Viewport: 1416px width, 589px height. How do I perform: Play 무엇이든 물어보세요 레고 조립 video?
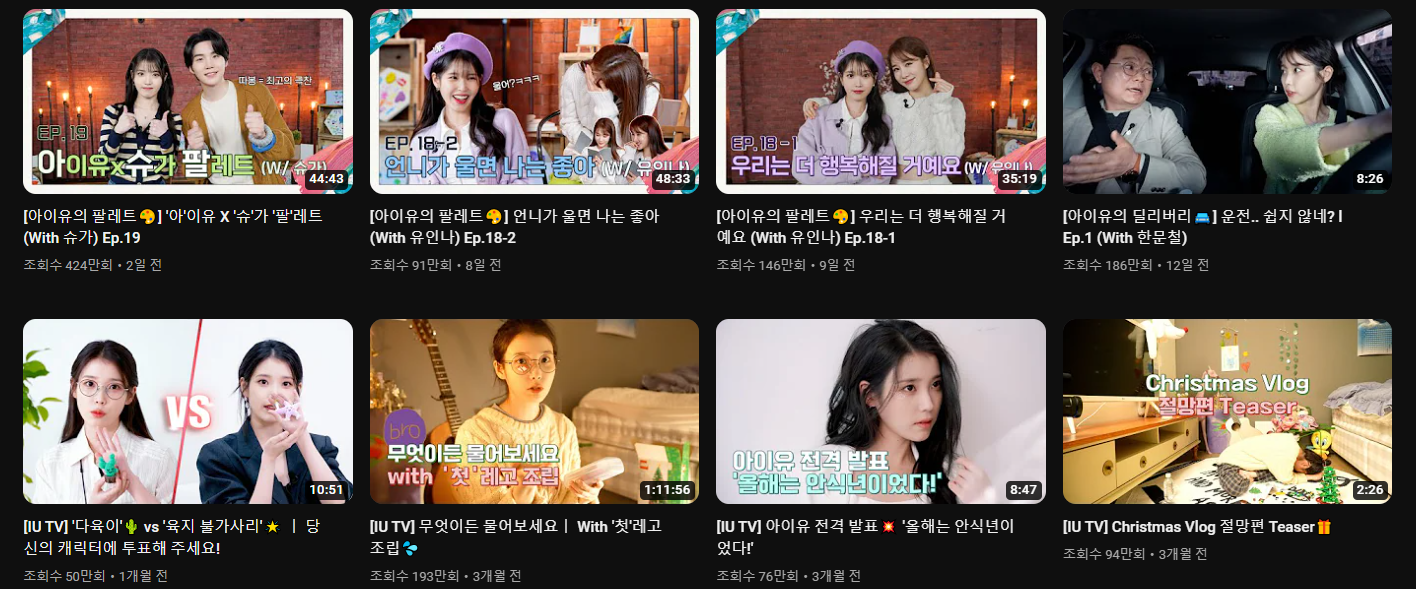click(534, 411)
